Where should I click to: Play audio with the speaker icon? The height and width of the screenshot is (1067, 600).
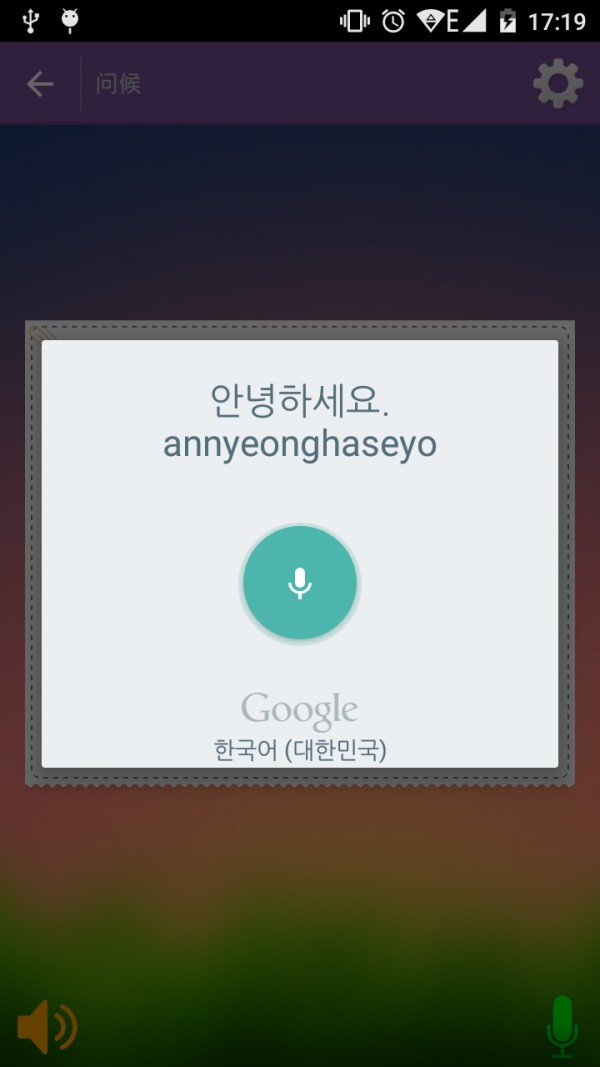(46, 1026)
